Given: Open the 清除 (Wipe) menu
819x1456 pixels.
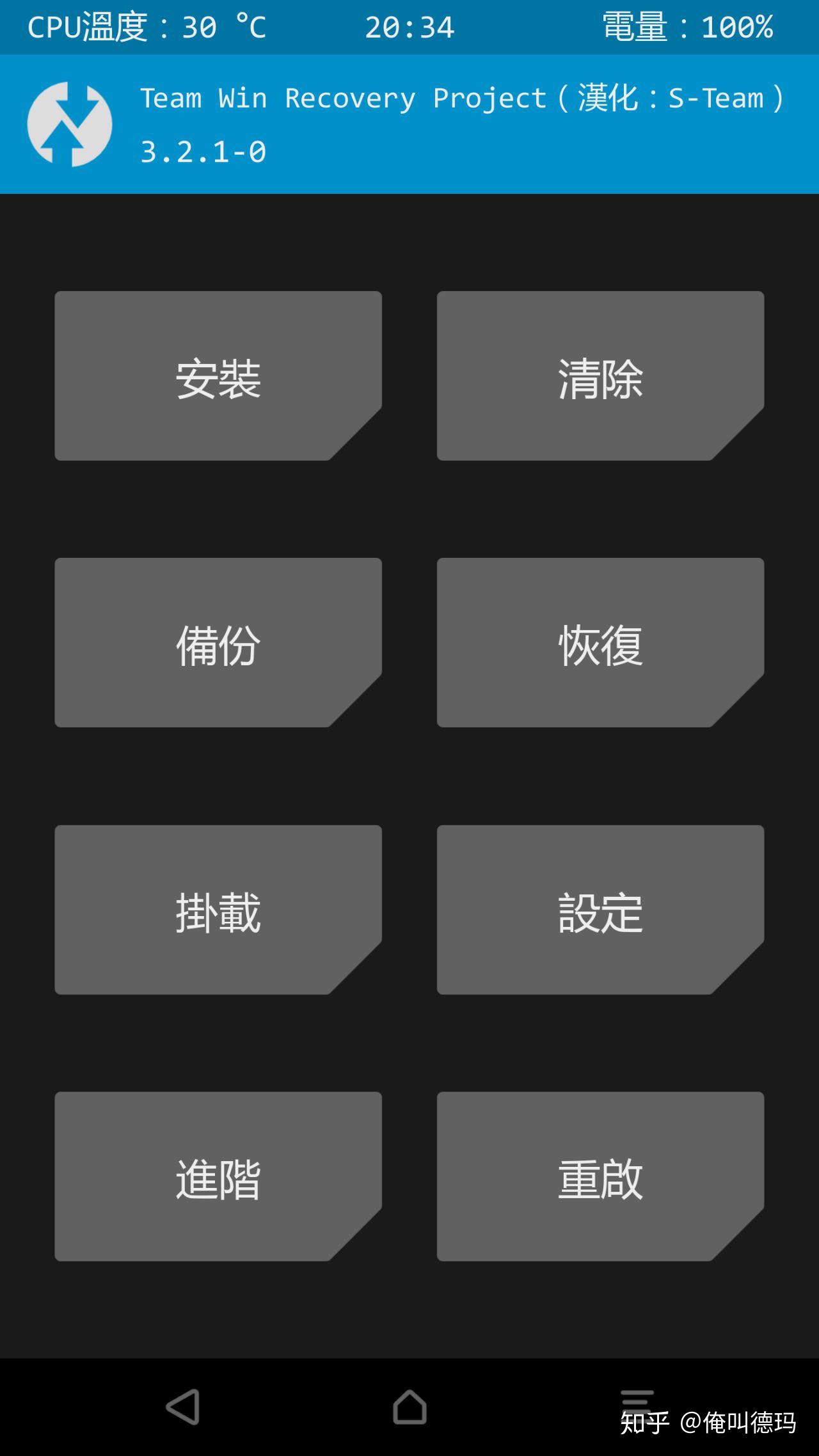Looking at the screenshot, I should tap(600, 377).
